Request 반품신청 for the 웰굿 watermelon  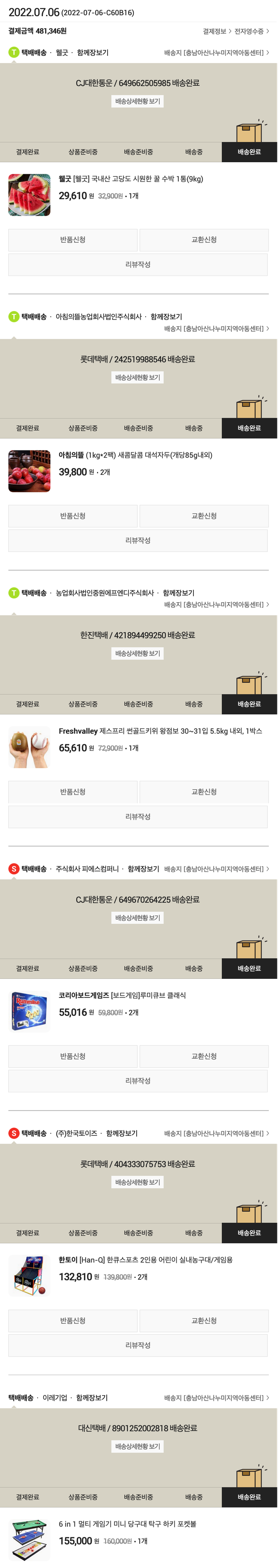point(72,240)
